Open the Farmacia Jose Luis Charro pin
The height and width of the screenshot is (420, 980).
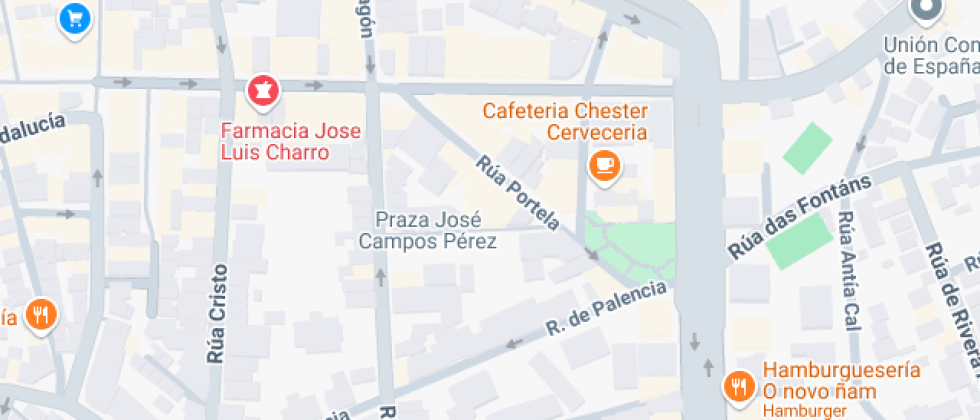pyautogui.click(x=263, y=93)
